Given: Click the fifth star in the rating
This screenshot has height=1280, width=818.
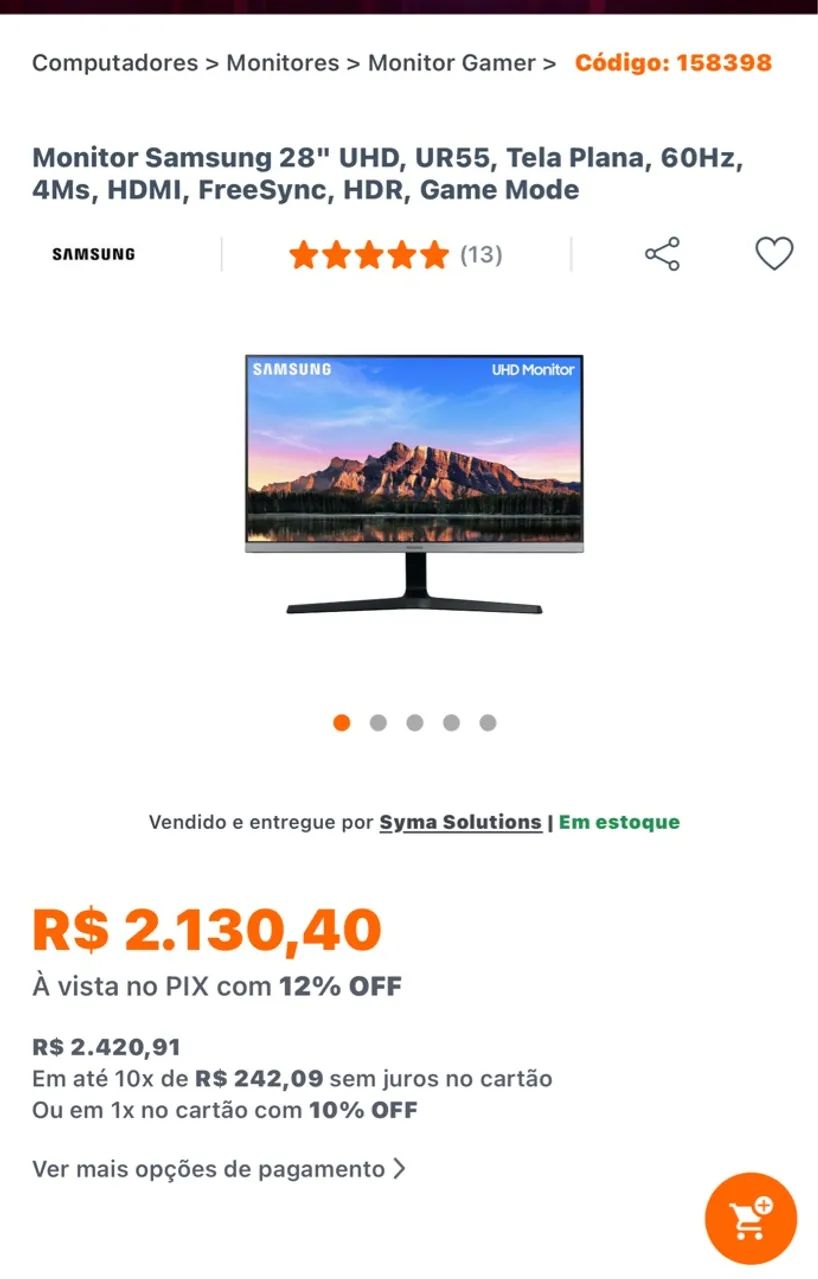Looking at the screenshot, I should point(434,254).
